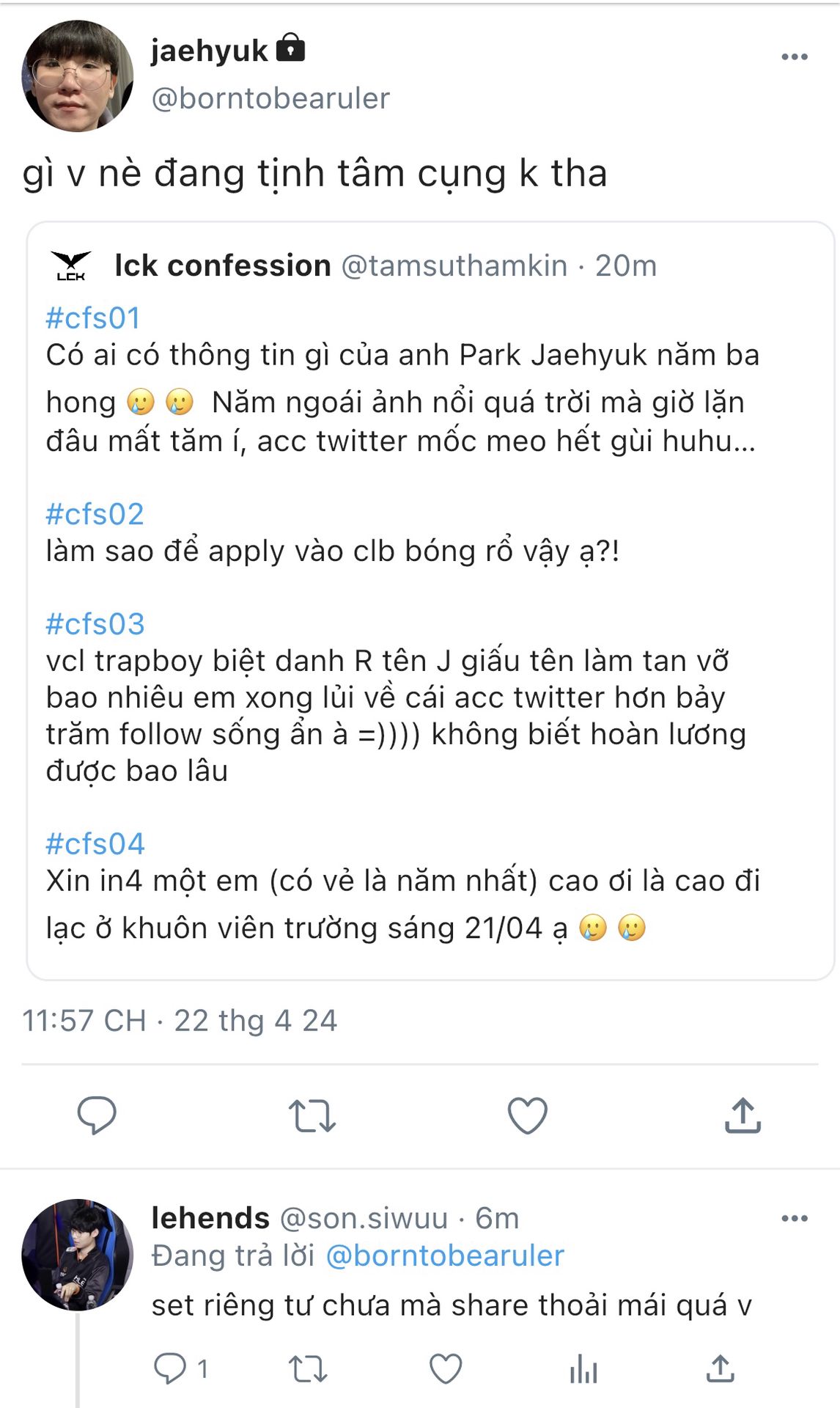Viewport: 840px width, 1408px height.
Task: Retweet jaehyuk's tweet
Action: click(312, 1115)
